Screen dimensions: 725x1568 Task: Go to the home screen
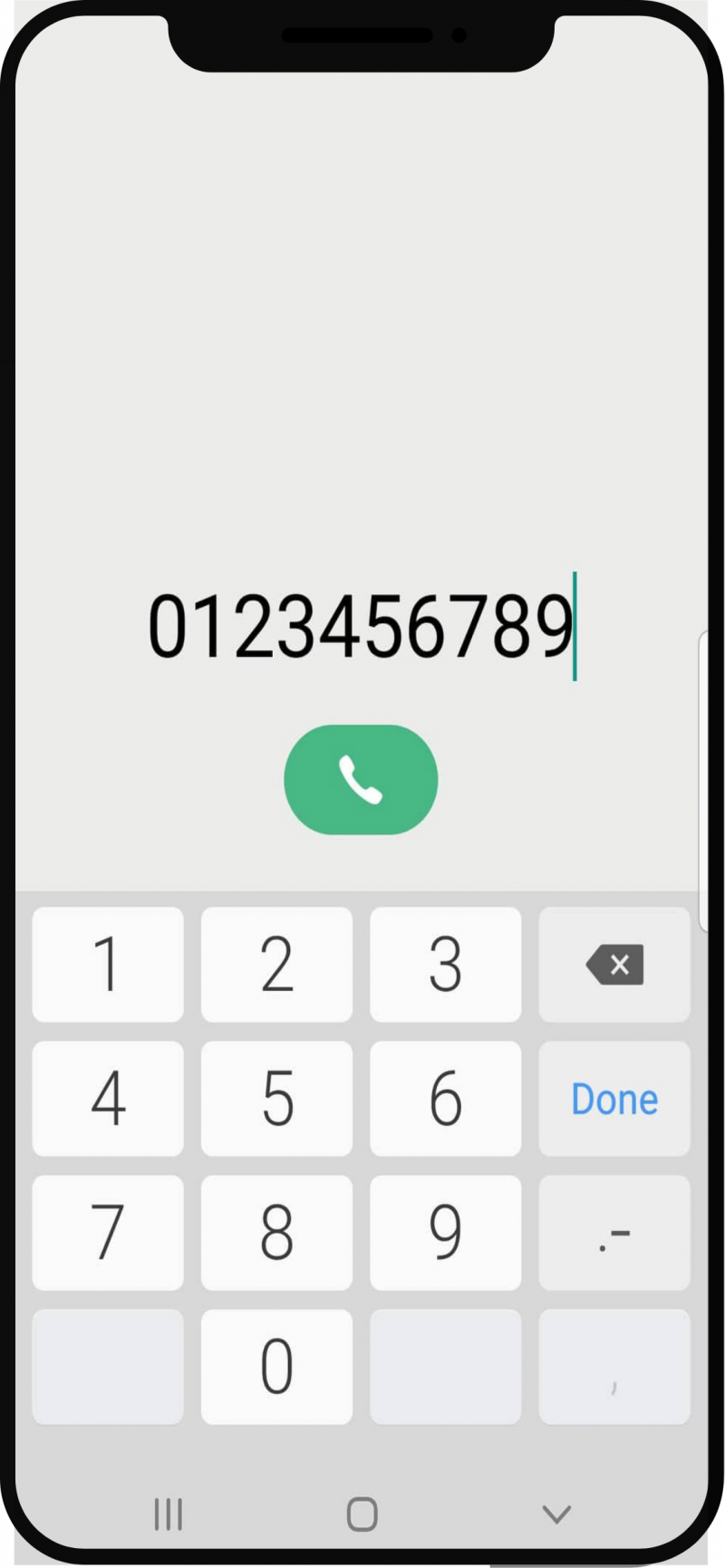click(x=362, y=1514)
